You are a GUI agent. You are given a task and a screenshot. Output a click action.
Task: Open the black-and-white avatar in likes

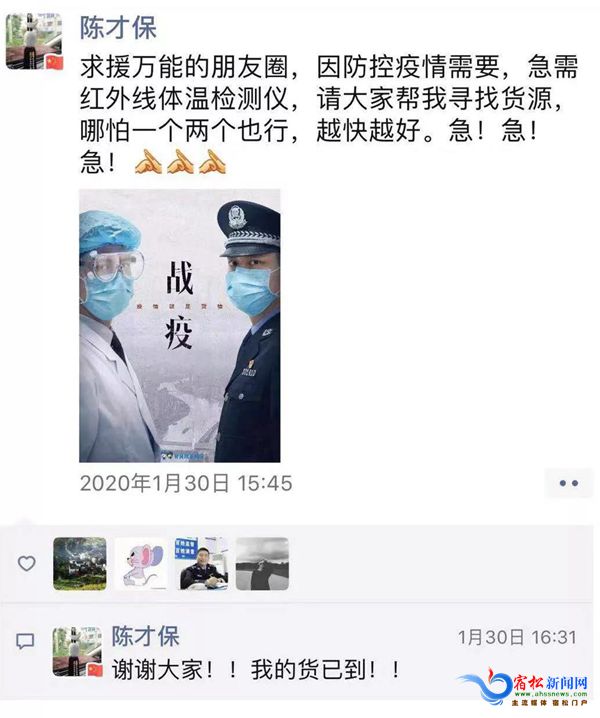tap(262, 564)
